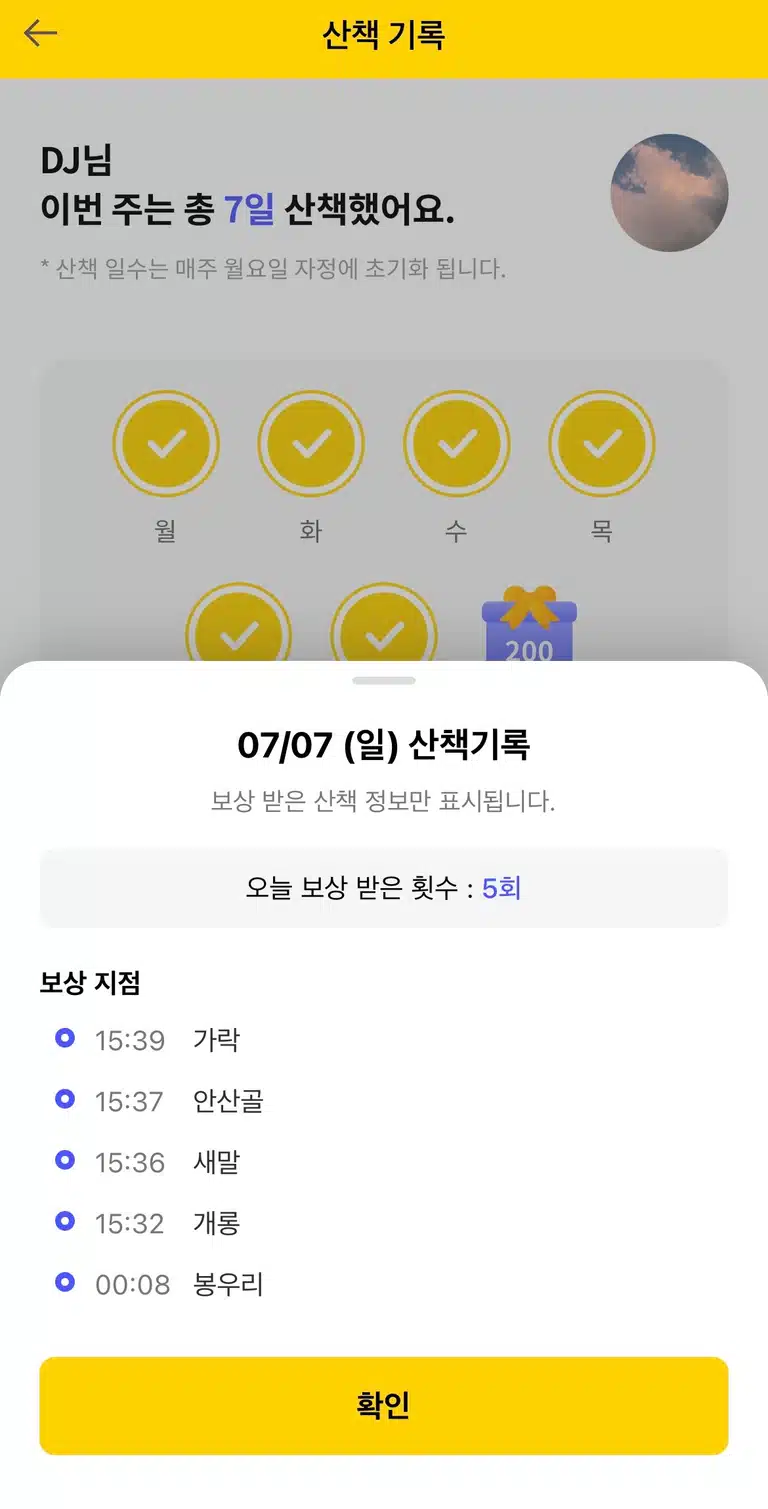Tap the bottom sheet drag handle
This screenshot has height=1509, width=768.
(384, 680)
